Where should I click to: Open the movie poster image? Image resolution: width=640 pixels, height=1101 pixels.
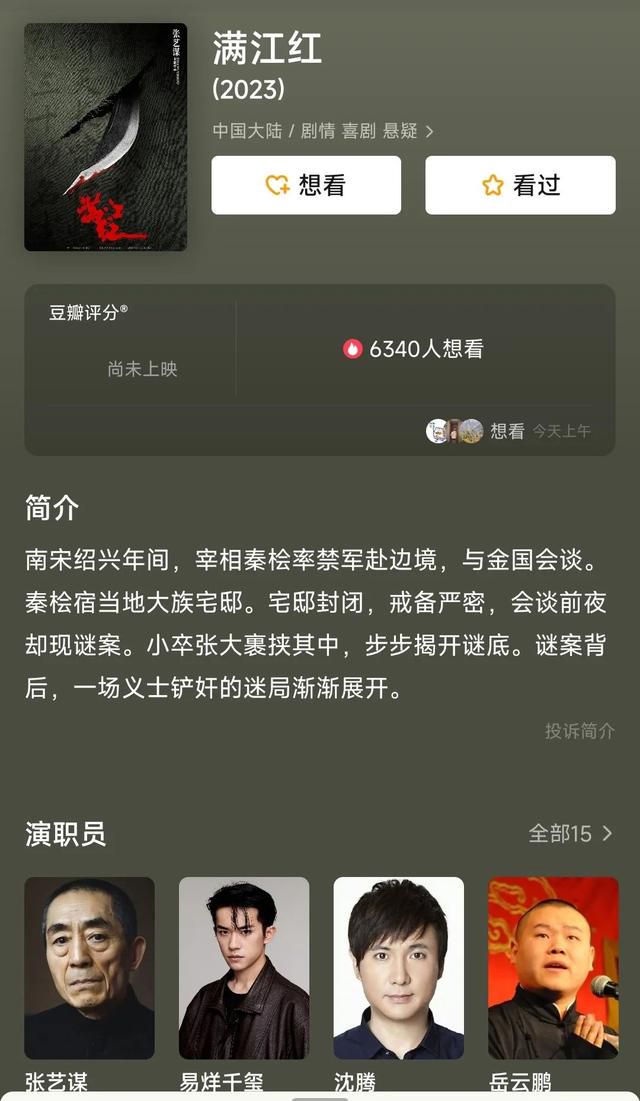(x=105, y=137)
